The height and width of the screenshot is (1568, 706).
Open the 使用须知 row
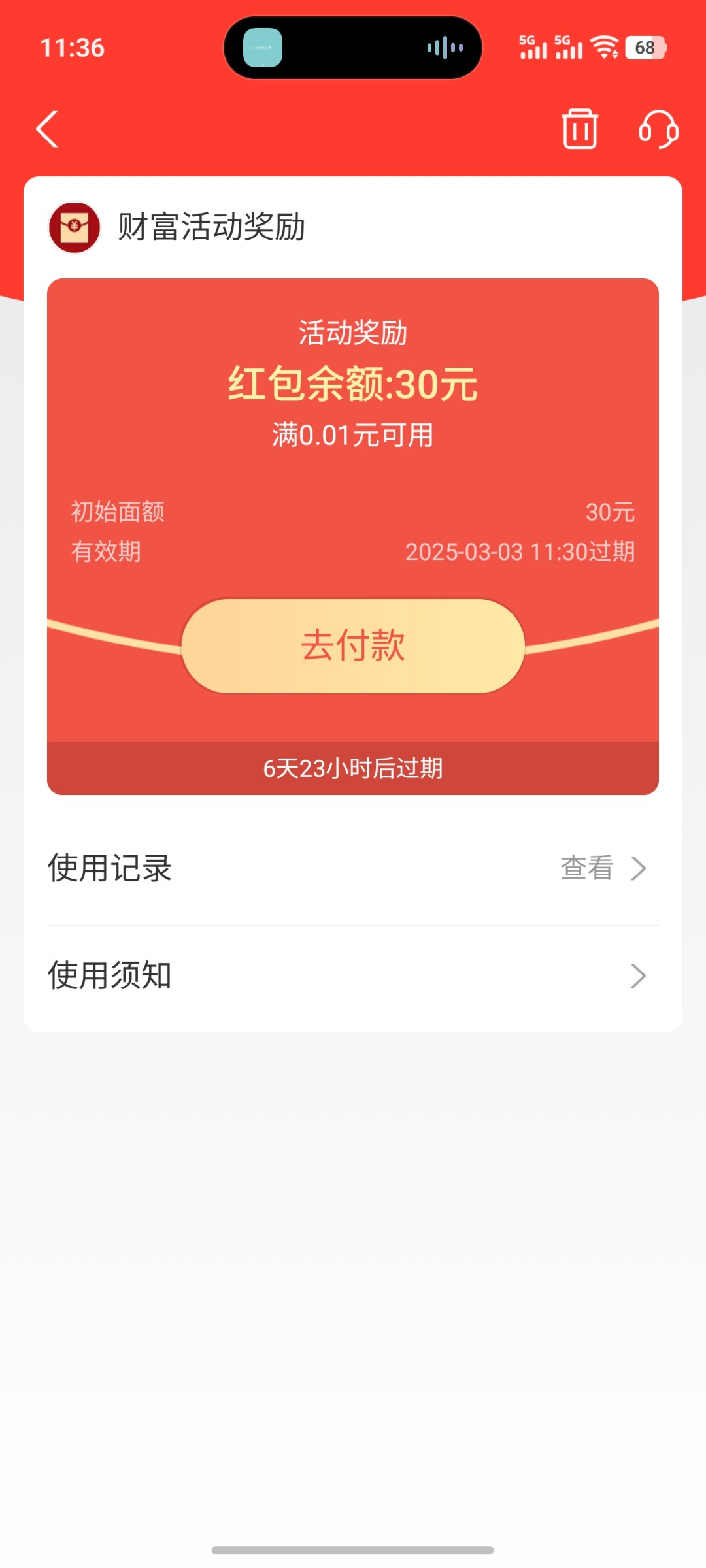coord(353,975)
